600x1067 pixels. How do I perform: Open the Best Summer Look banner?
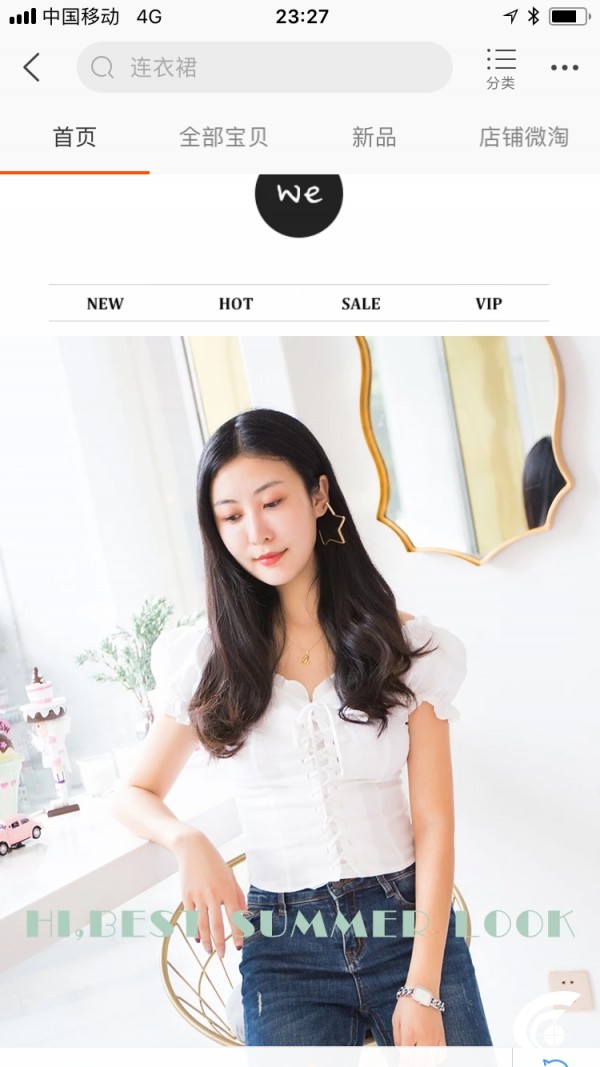[300, 691]
